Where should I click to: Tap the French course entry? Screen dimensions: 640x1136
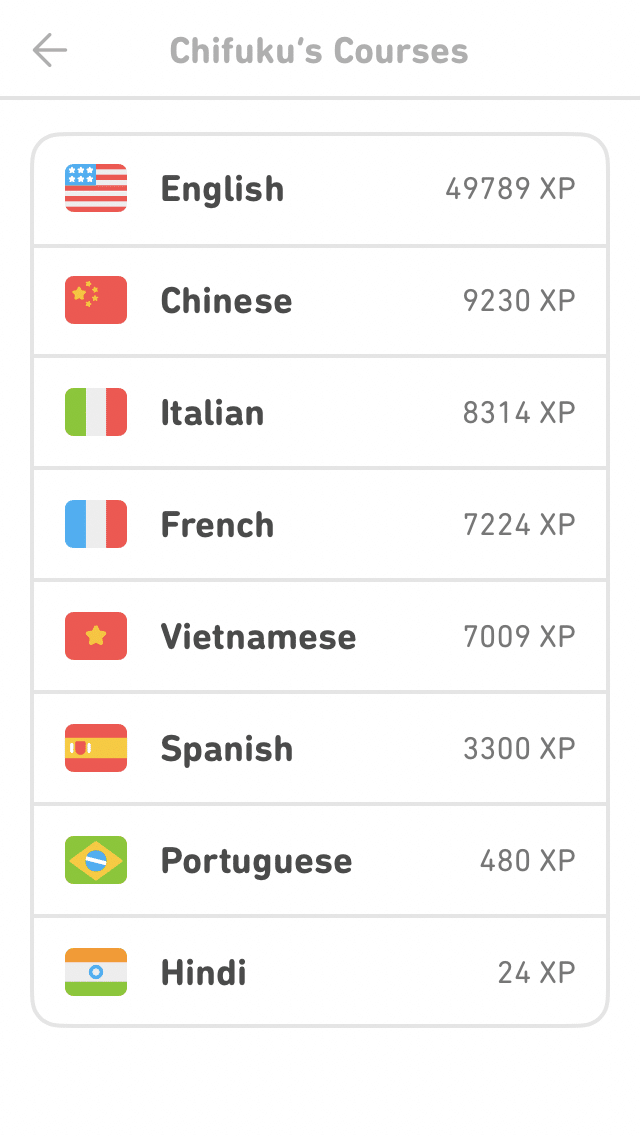tap(320, 525)
